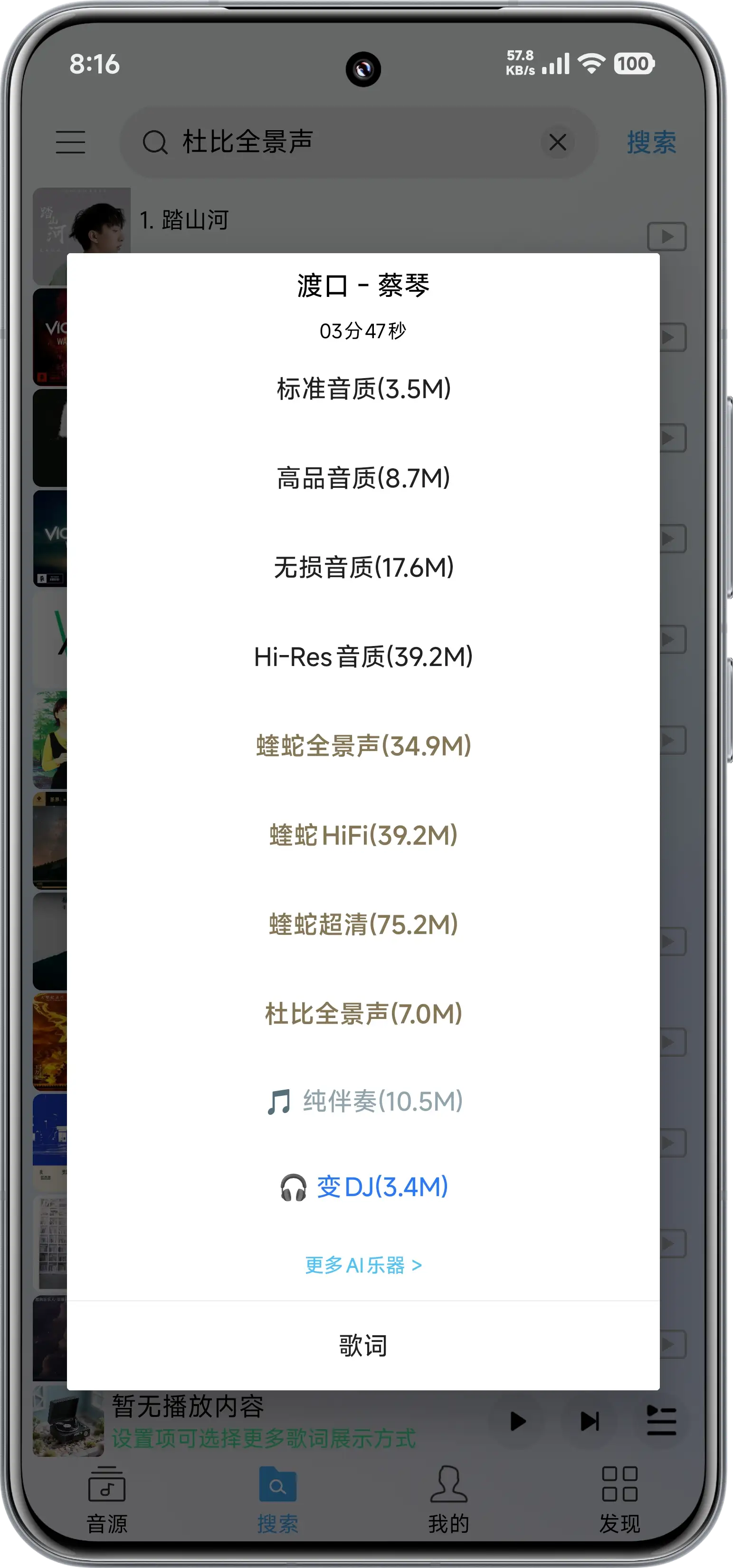Image resolution: width=733 pixels, height=1568 pixels.
Task: Choose 杜比全景声(7.0M) option
Action: click(x=363, y=1014)
